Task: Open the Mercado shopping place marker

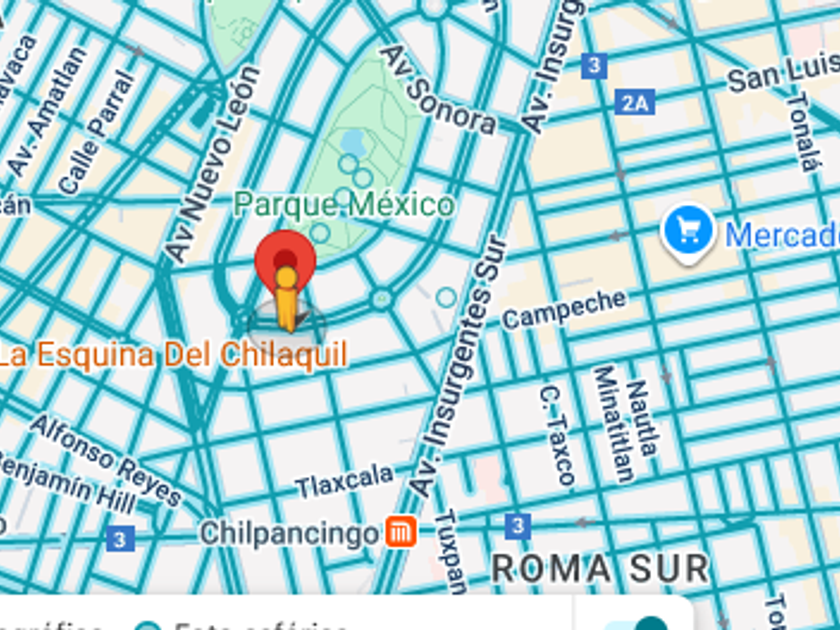Action: pyautogui.click(x=688, y=234)
